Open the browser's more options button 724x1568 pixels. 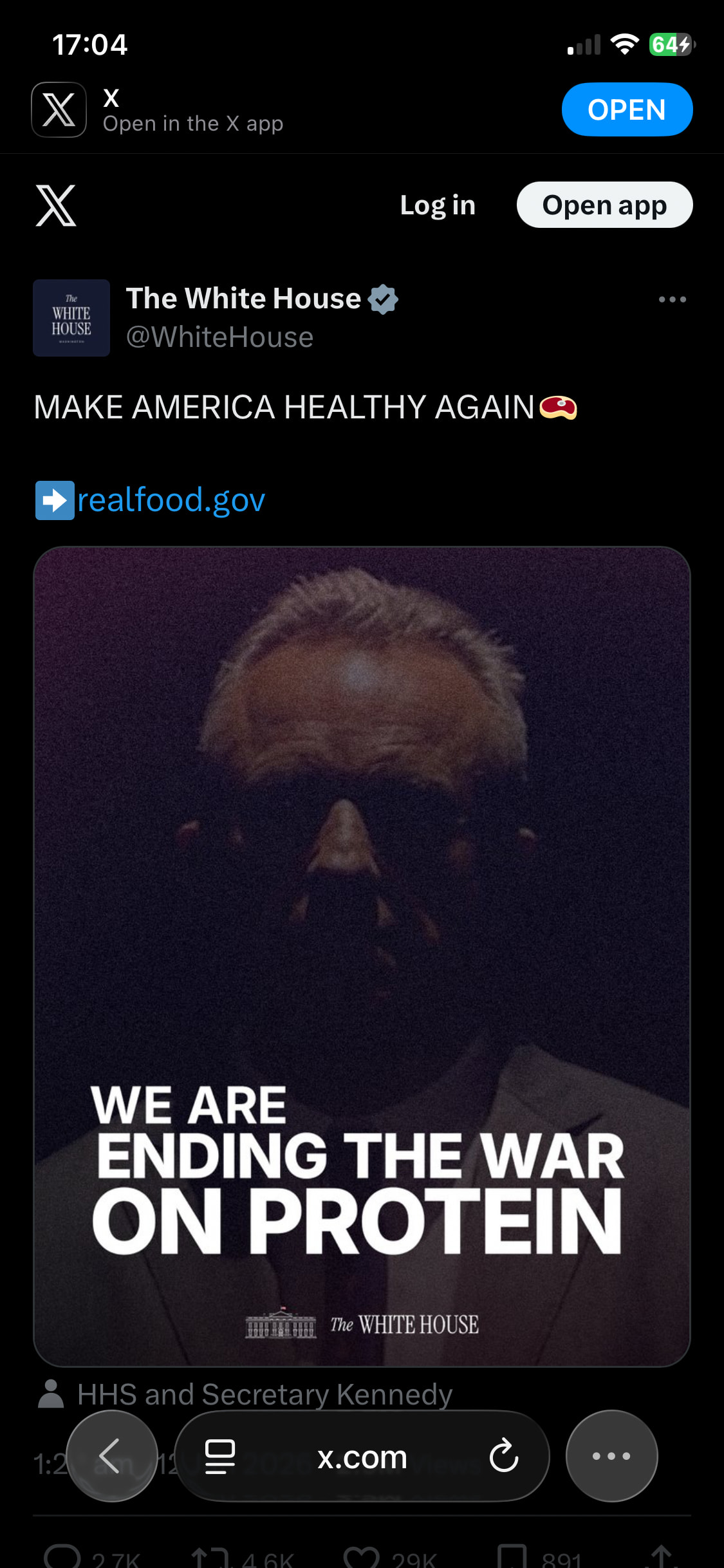(x=611, y=1456)
